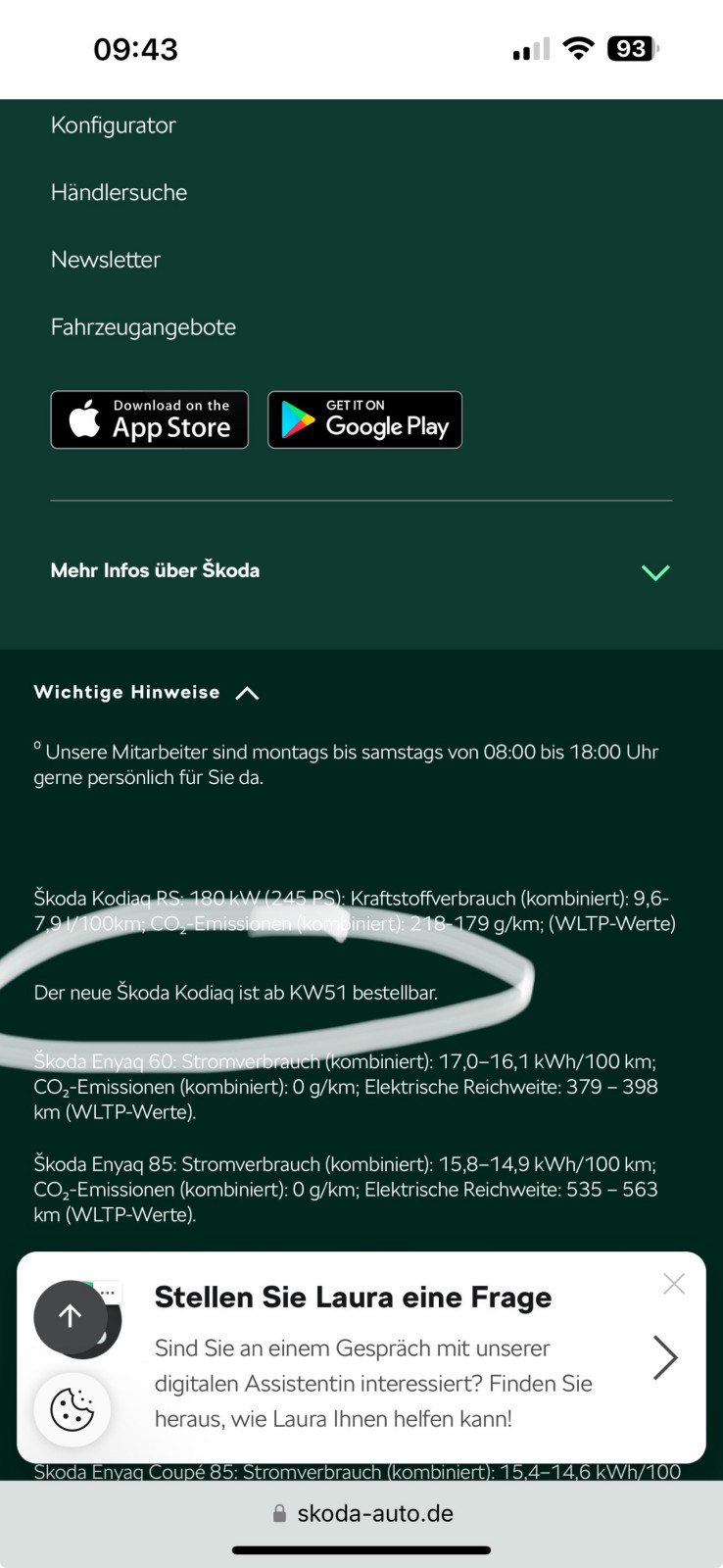Open the Konfigurator link
Image resolution: width=723 pixels, height=1568 pixels.
click(x=113, y=125)
